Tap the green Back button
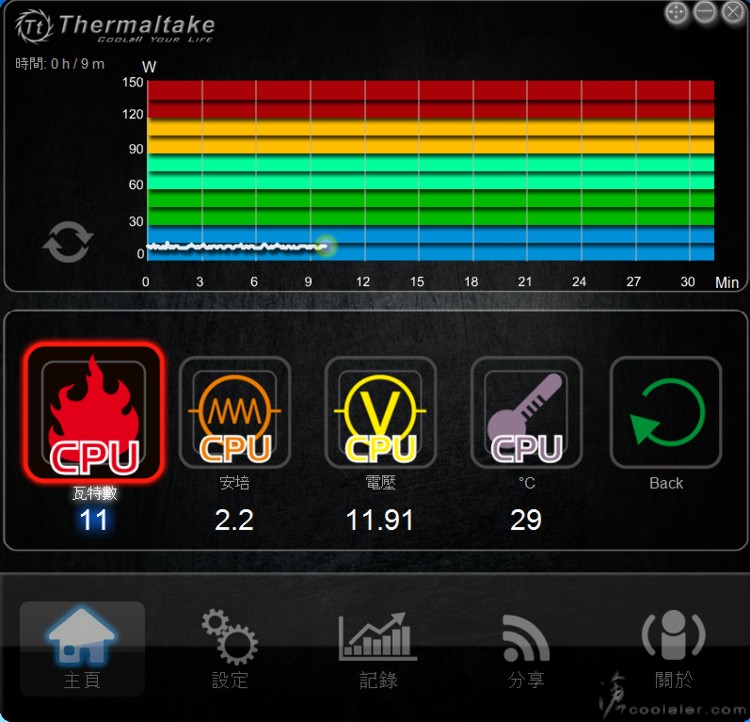The height and width of the screenshot is (722, 750). click(x=666, y=412)
